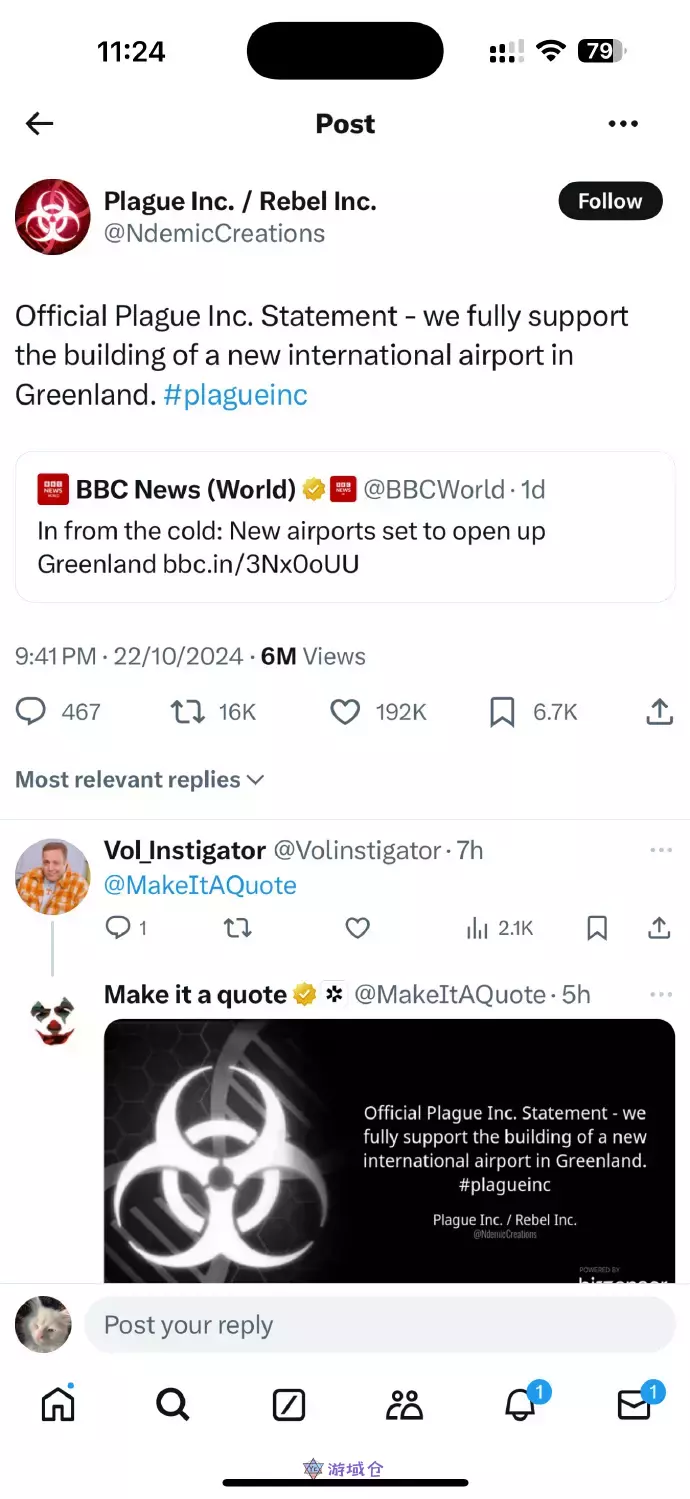Open the quoted BBC News (World) post

pos(345,527)
